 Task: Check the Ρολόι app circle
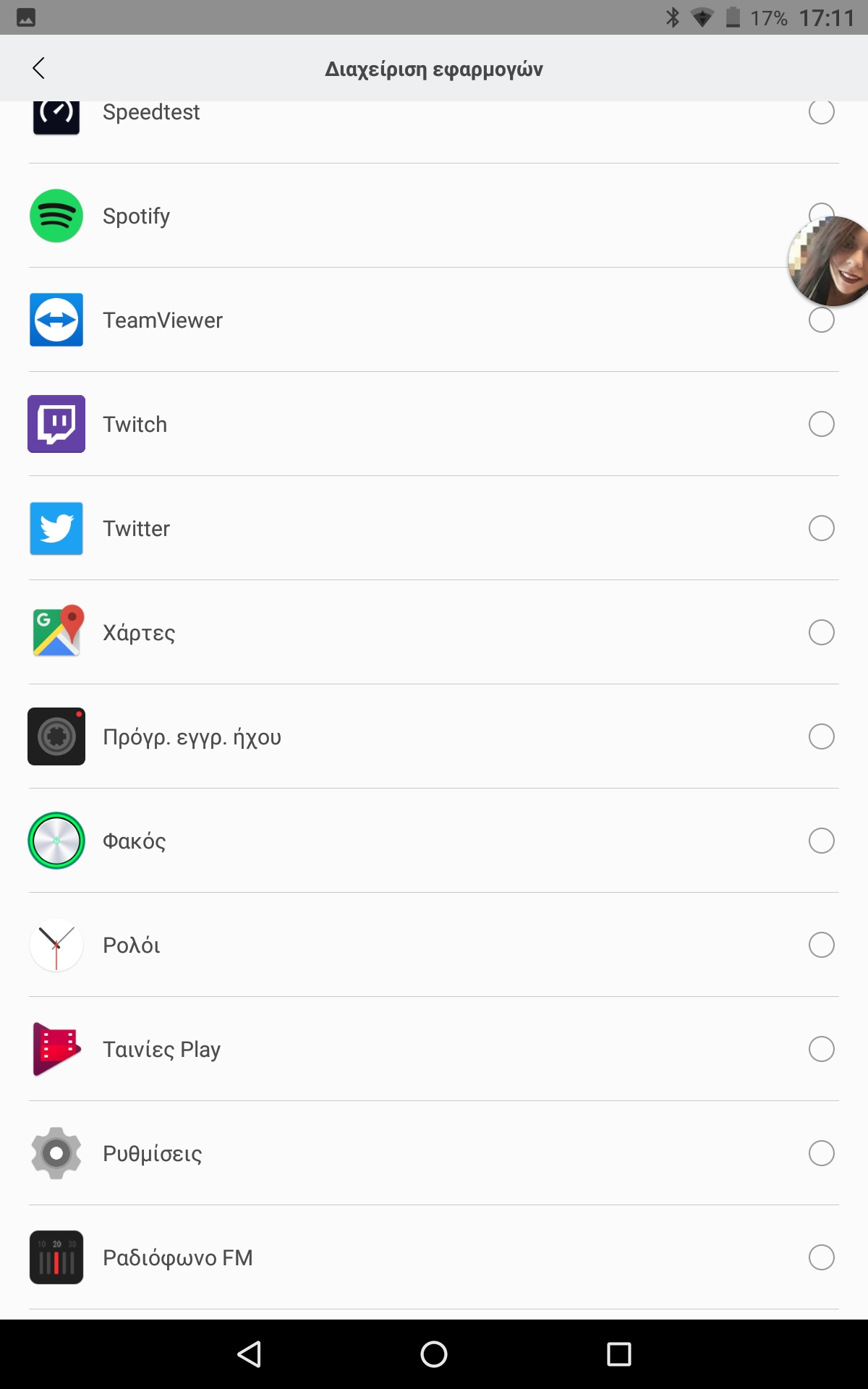pos(821,945)
